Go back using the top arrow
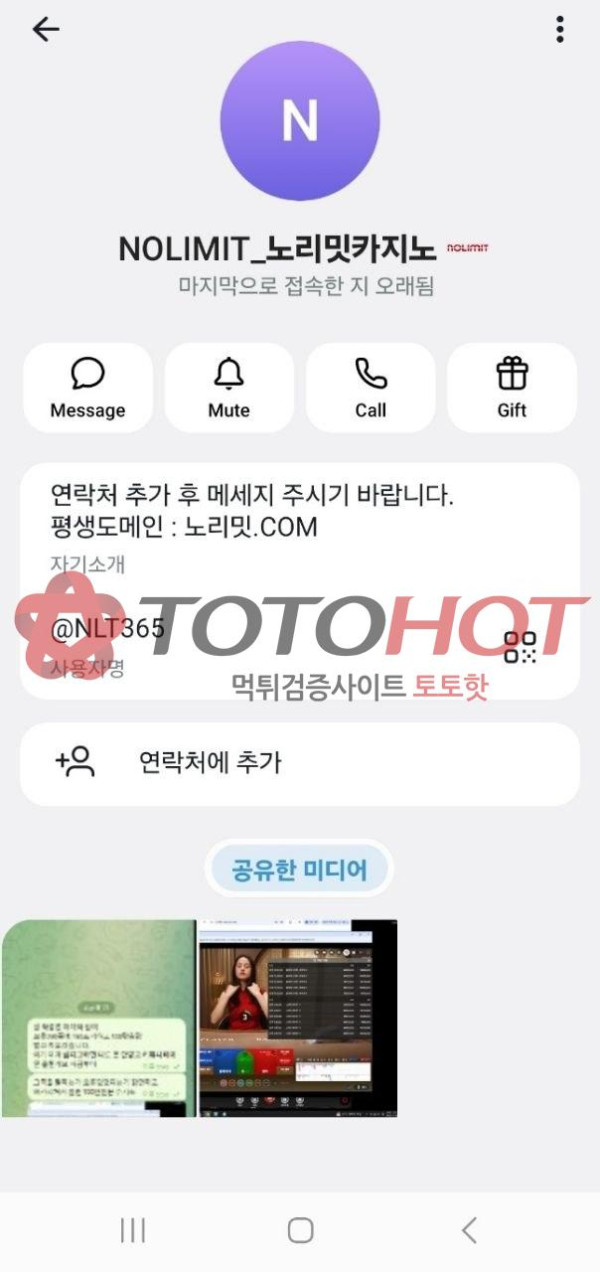The width and height of the screenshot is (600, 1272). click(46, 30)
